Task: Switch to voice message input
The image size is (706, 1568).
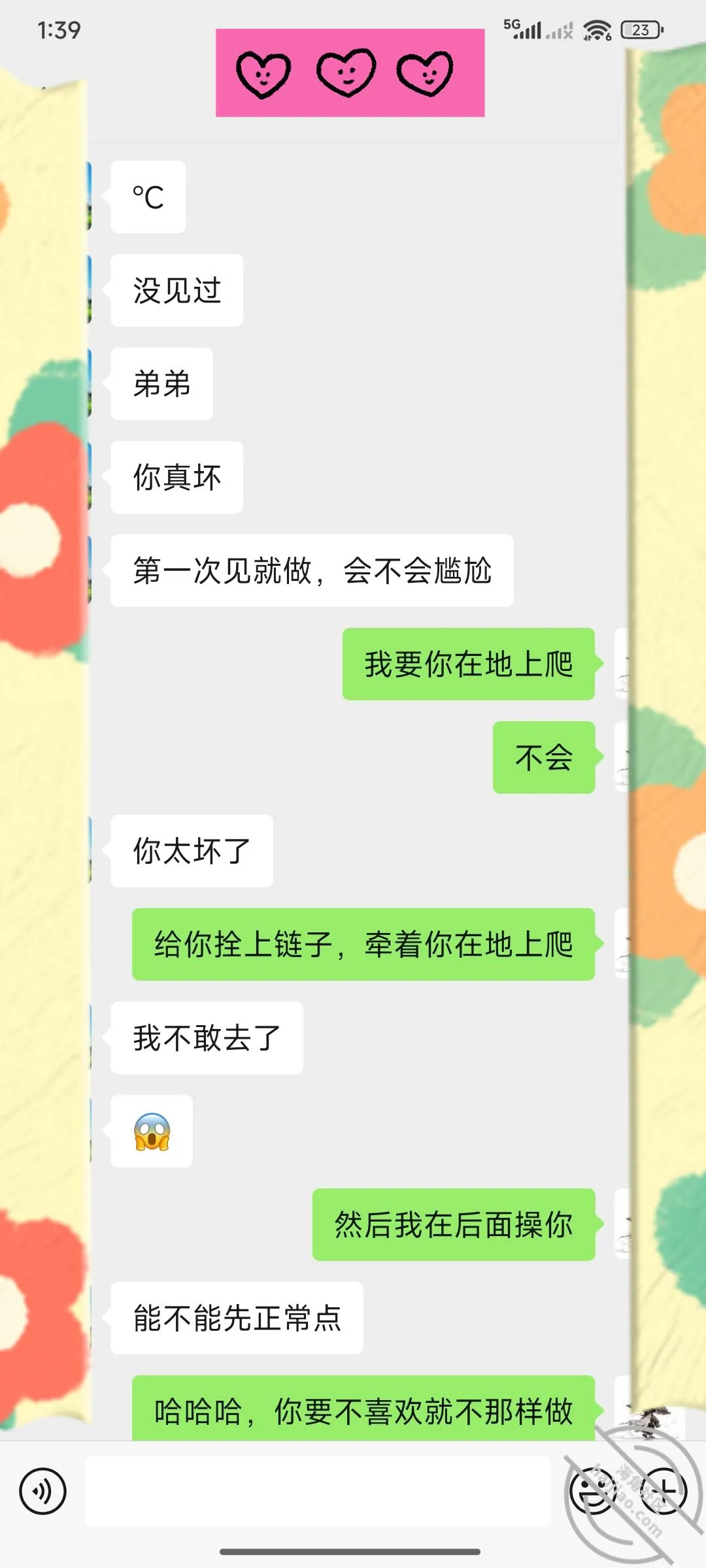Action: coord(42,1491)
